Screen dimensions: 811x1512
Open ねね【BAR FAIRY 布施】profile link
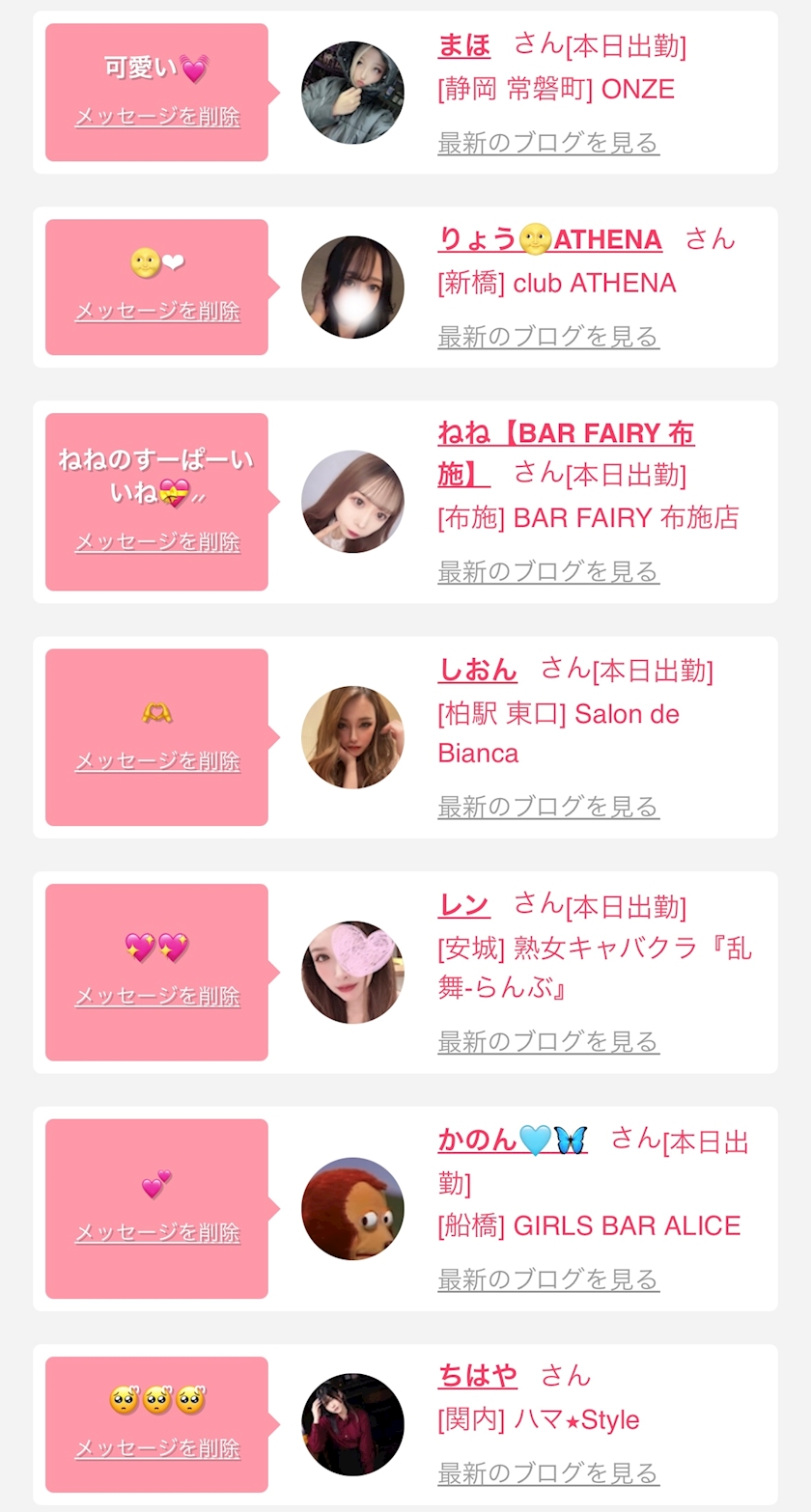click(x=566, y=454)
